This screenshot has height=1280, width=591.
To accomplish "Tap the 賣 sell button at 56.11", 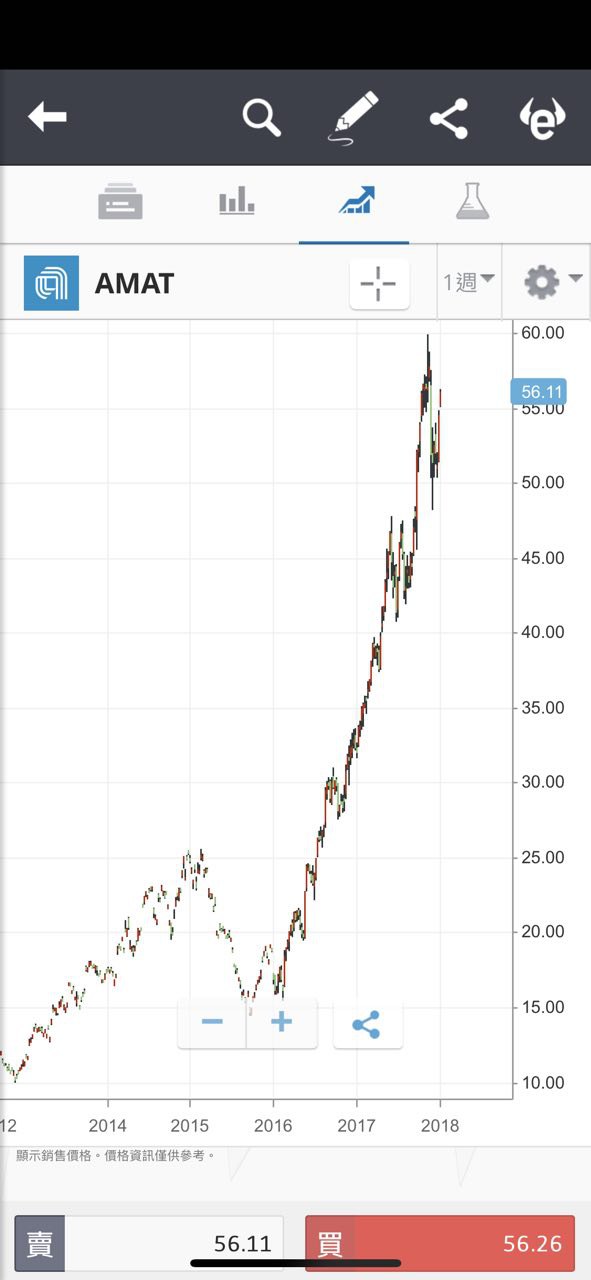I will [x=149, y=1244].
